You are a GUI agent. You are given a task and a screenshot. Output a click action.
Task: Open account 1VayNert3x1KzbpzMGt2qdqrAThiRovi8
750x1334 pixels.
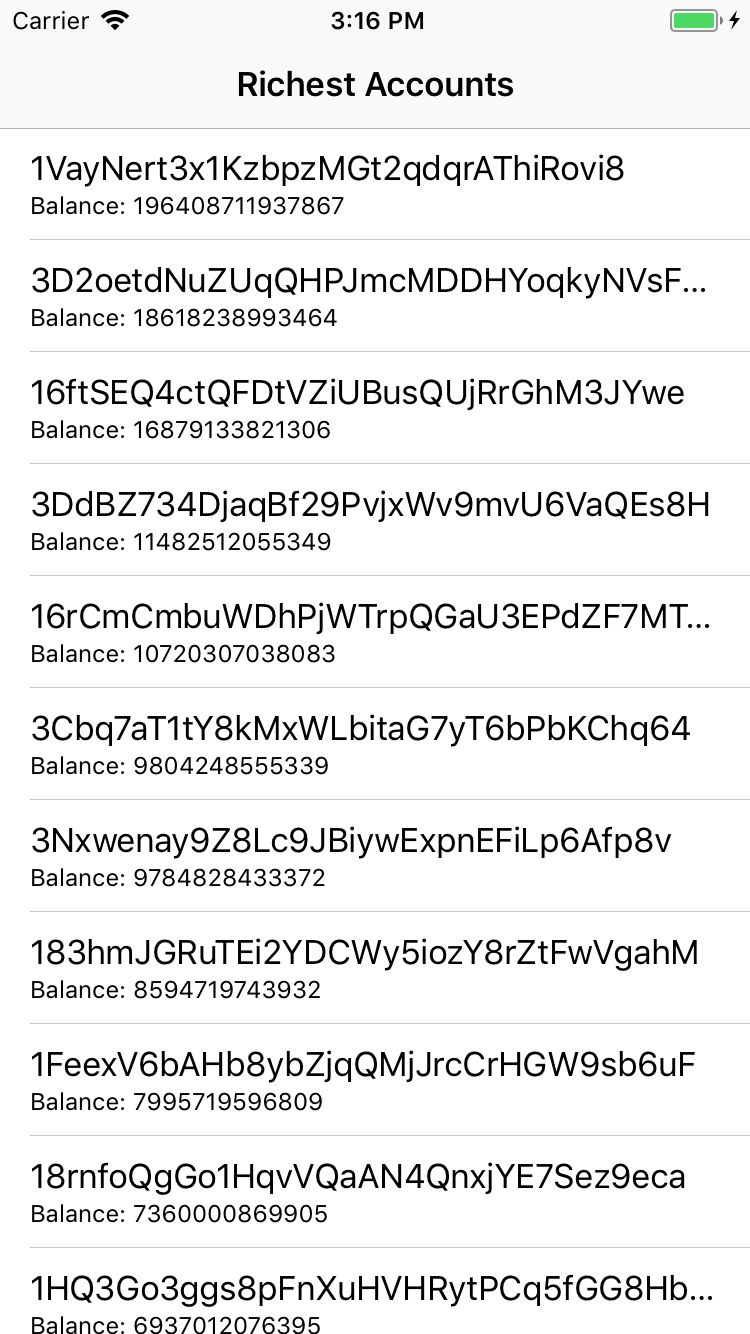coord(375,184)
